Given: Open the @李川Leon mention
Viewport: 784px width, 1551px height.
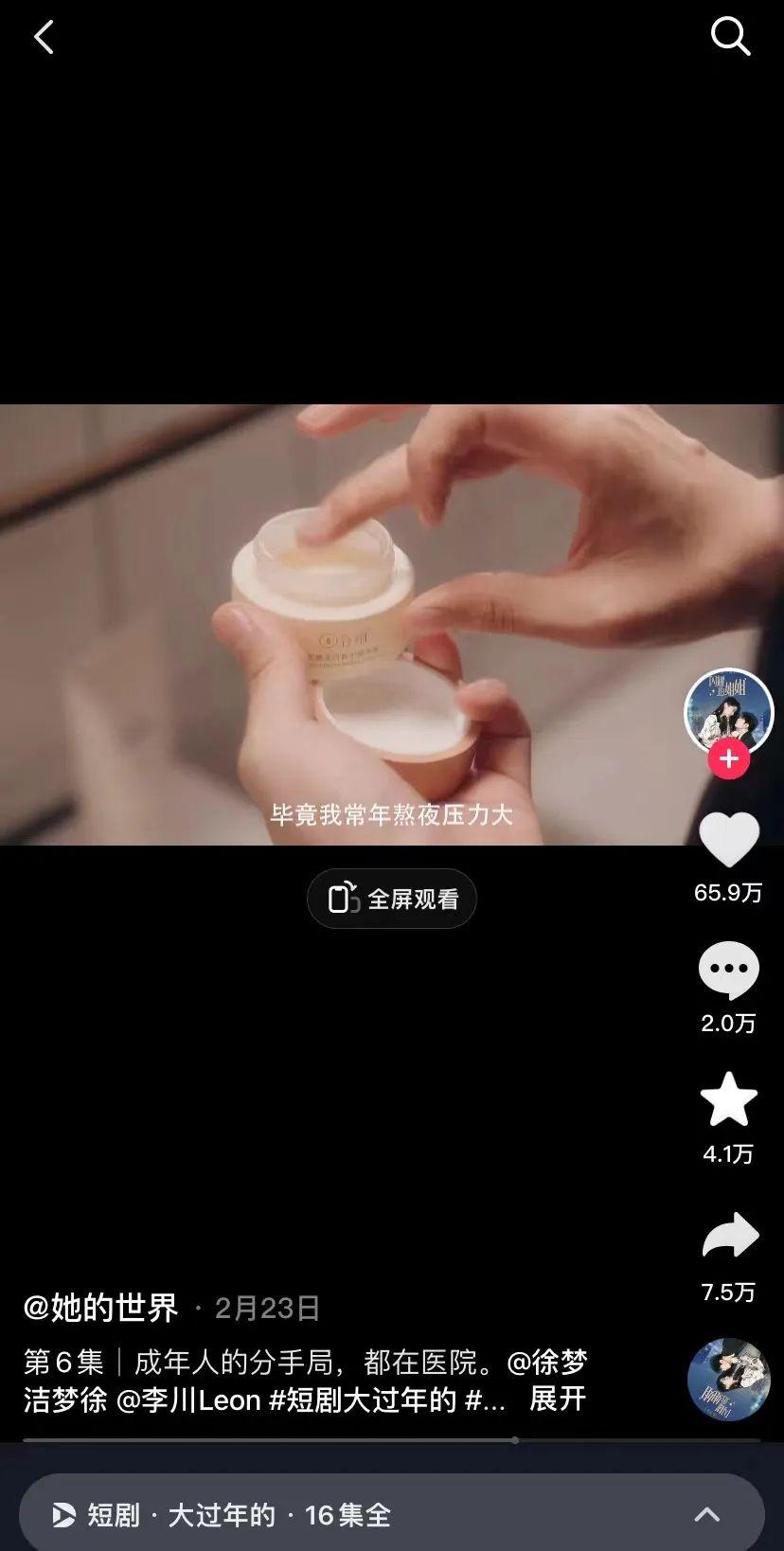Looking at the screenshot, I should click(188, 1399).
